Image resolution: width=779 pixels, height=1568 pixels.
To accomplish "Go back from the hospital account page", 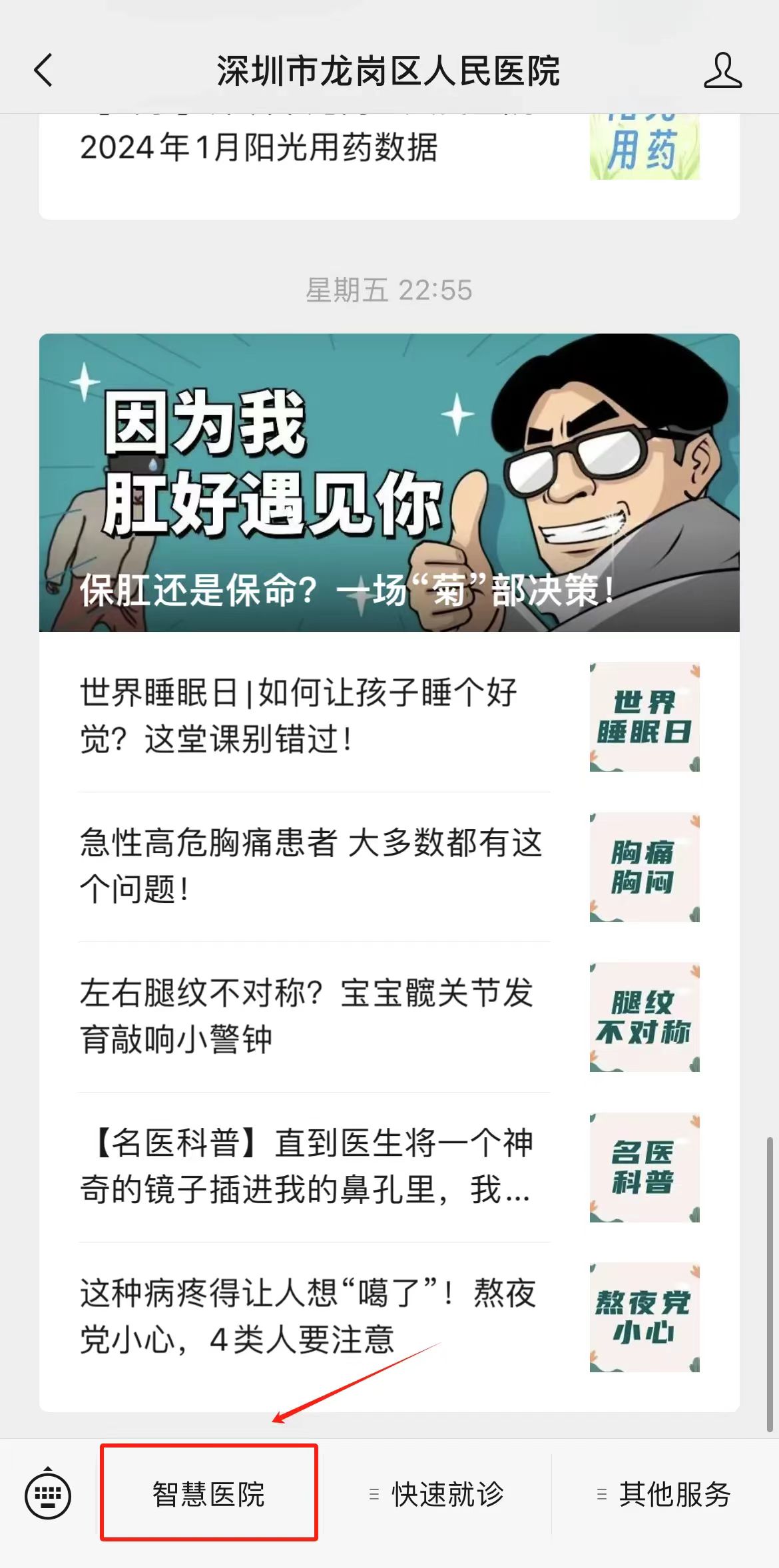I will tap(43, 71).
